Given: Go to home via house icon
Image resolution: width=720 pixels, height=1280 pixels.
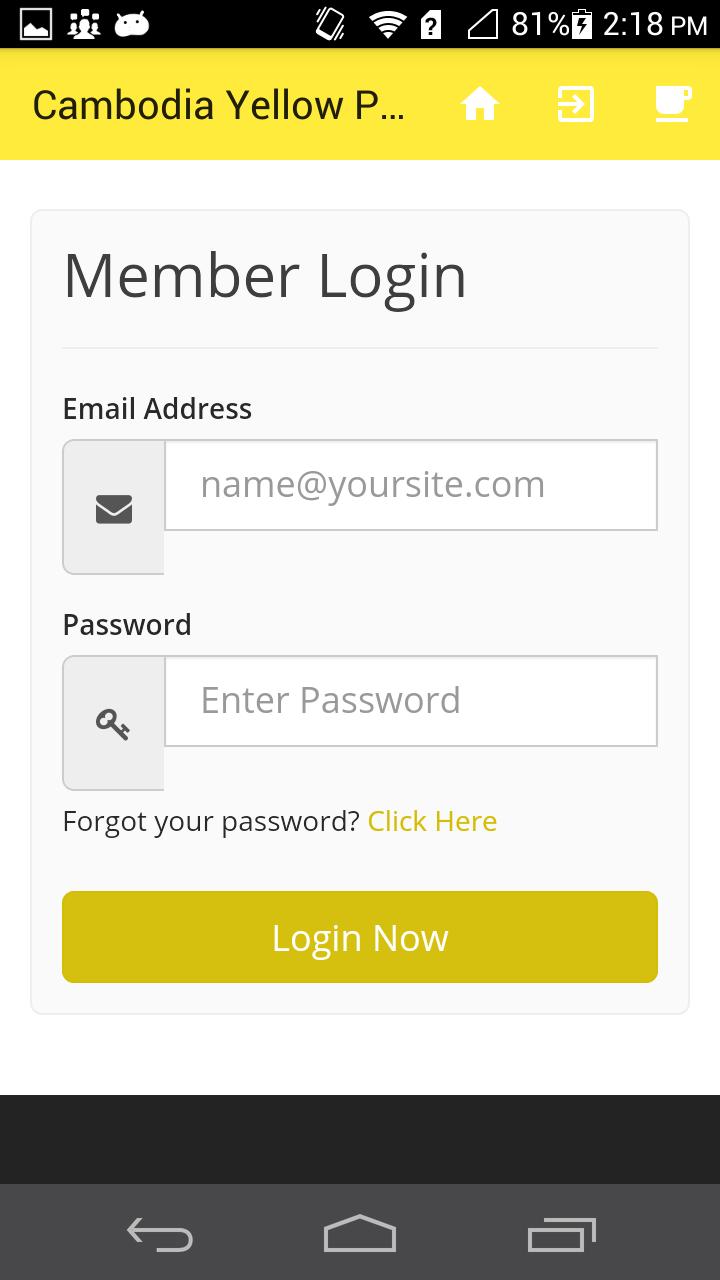Looking at the screenshot, I should (x=480, y=104).
